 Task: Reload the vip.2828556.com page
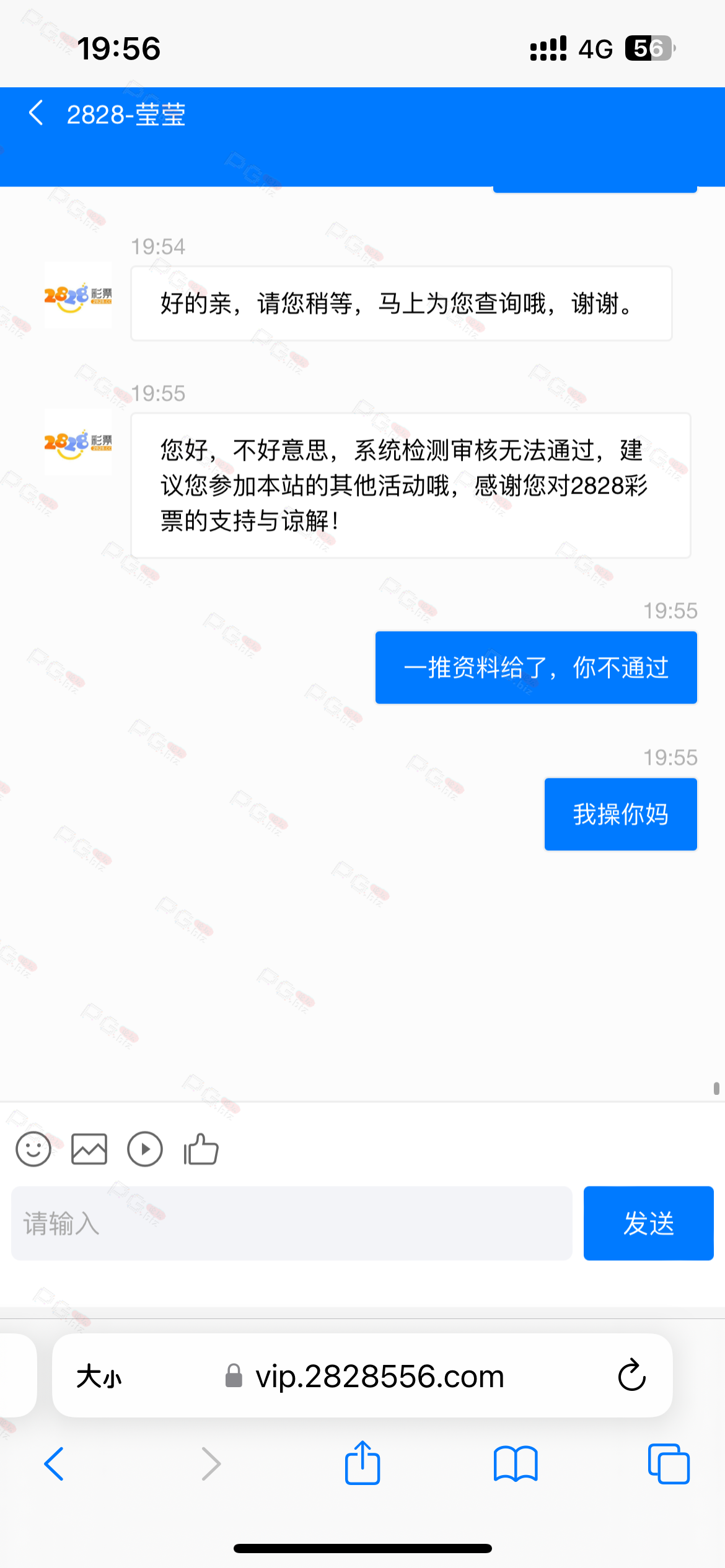pos(632,1375)
